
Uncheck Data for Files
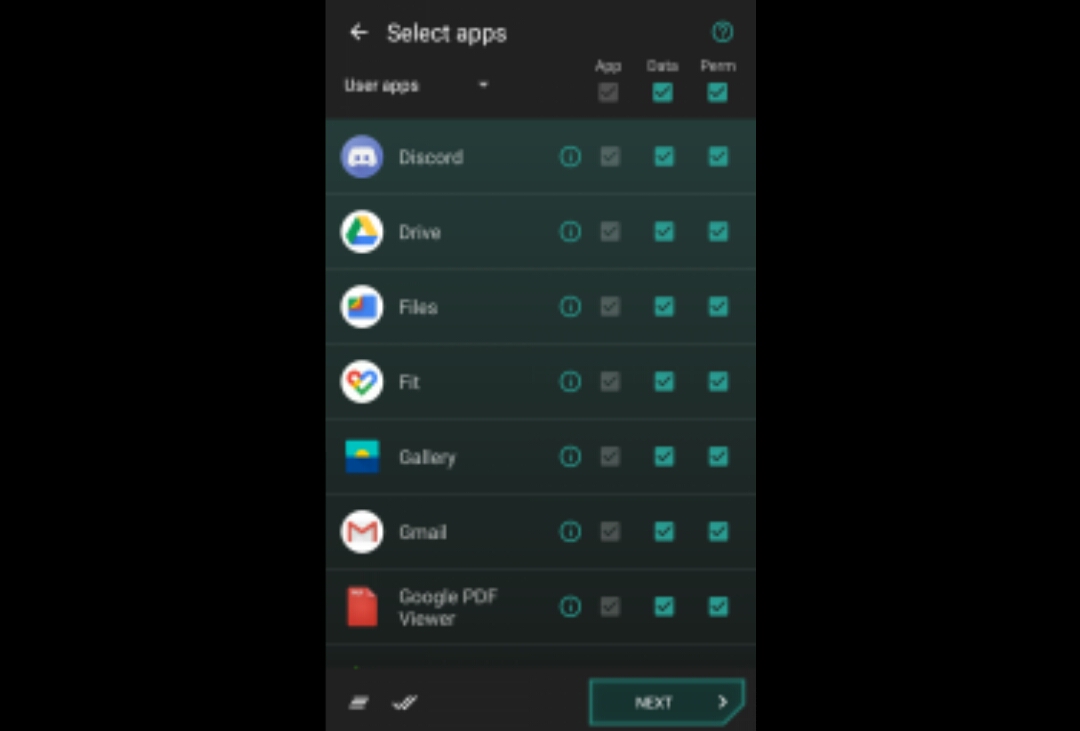[x=664, y=307]
